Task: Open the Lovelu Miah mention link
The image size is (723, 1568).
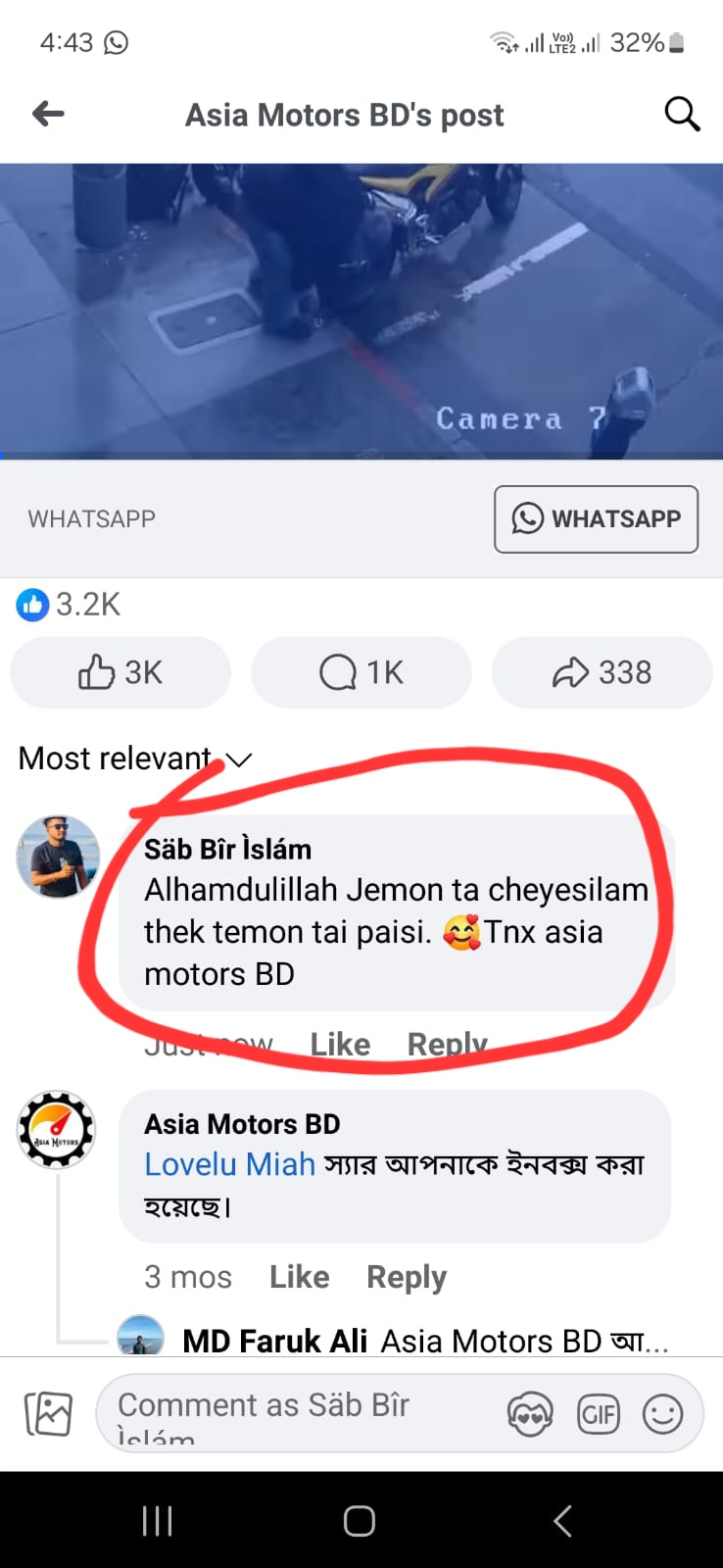Action: click(229, 1164)
